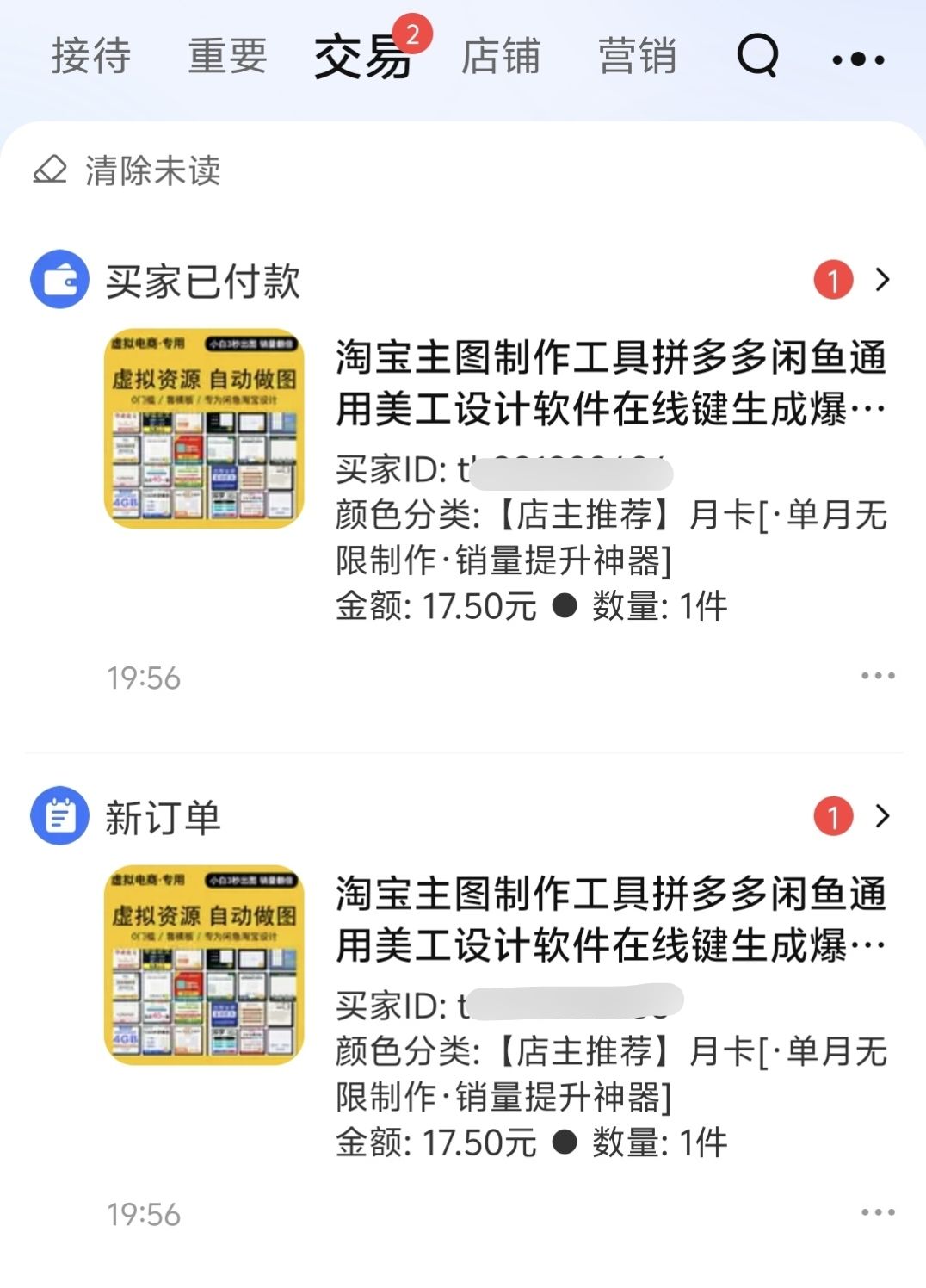Switch to the 重要 tab
The image size is (926, 1288).
point(228,57)
